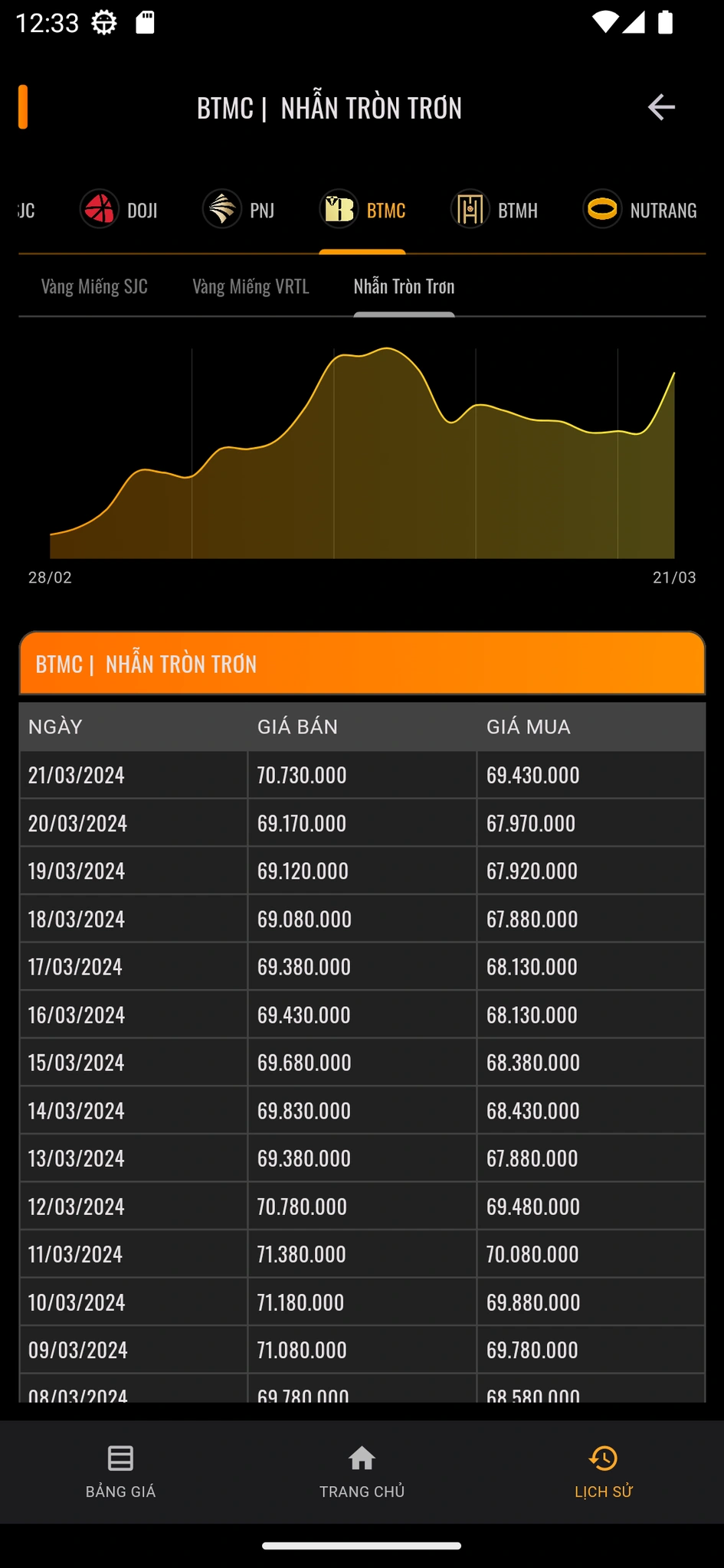
Task: Switch to the DOJI brand tab
Action: 120,209
